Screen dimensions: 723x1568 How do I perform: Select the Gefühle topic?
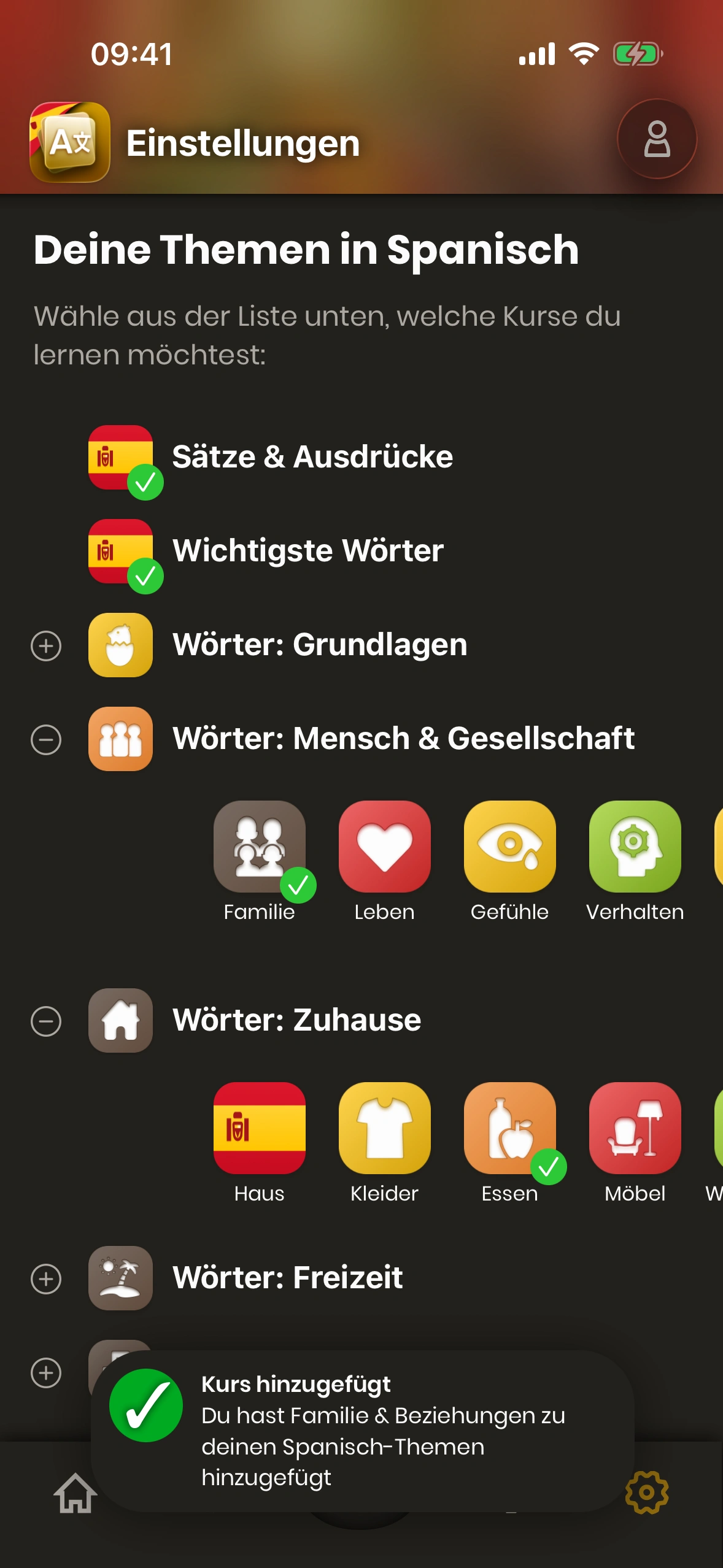pos(509,847)
